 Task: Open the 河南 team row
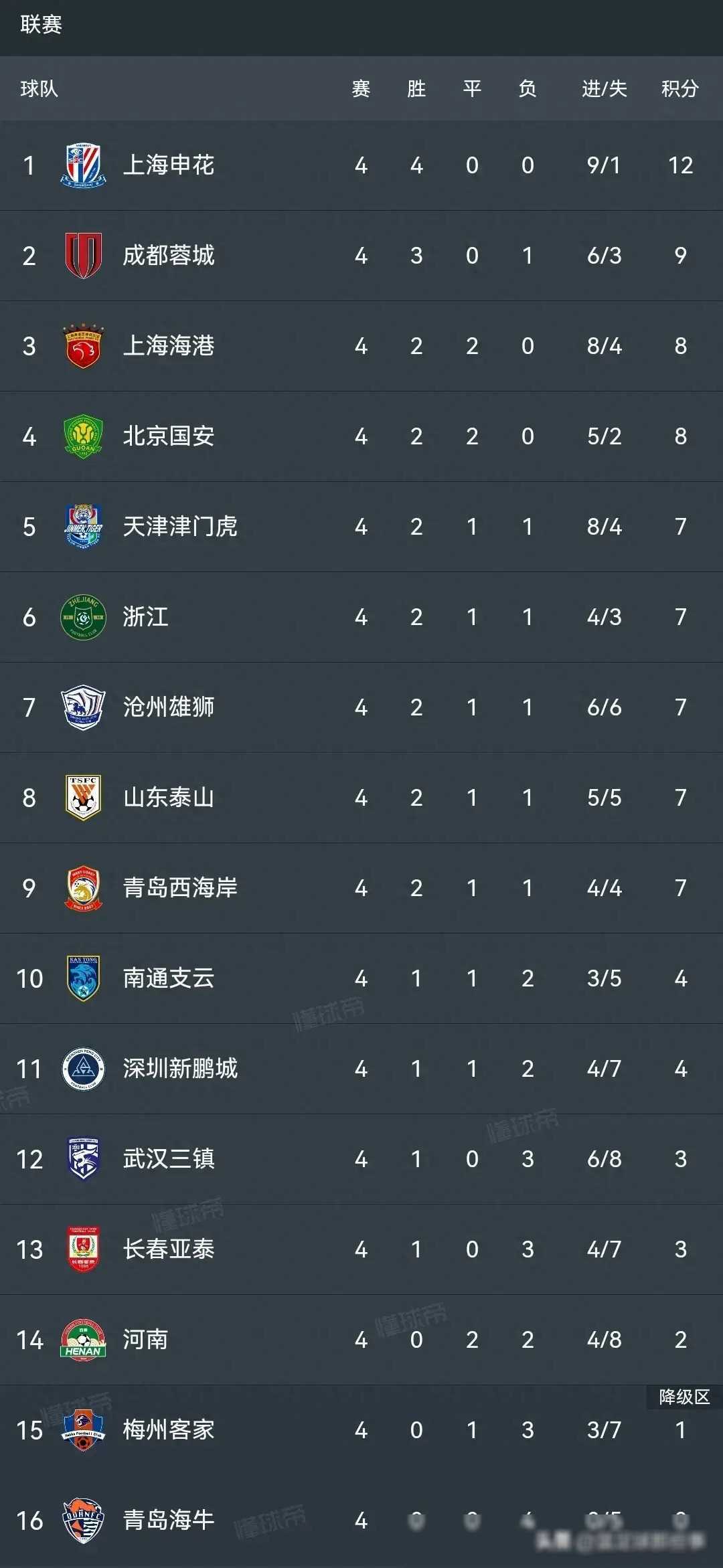(x=145, y=1340)
